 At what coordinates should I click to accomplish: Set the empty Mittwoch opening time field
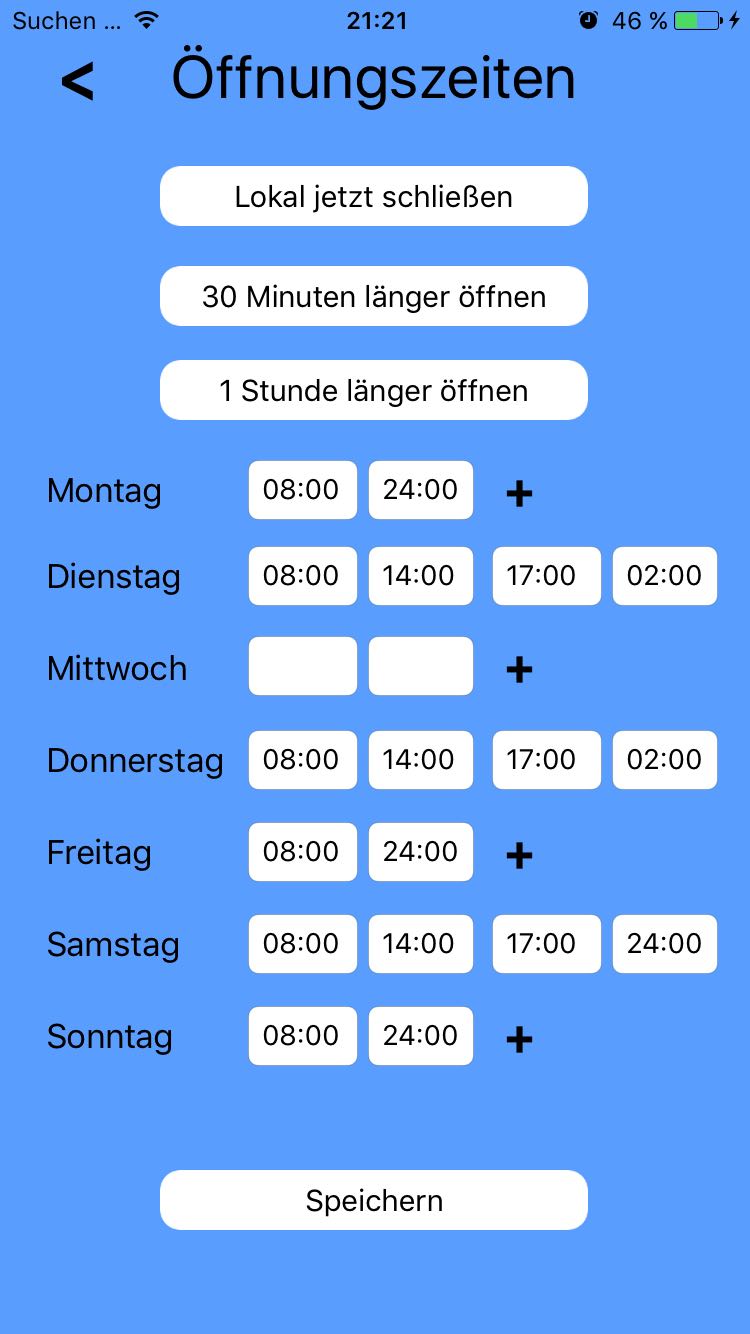[302, 666]
